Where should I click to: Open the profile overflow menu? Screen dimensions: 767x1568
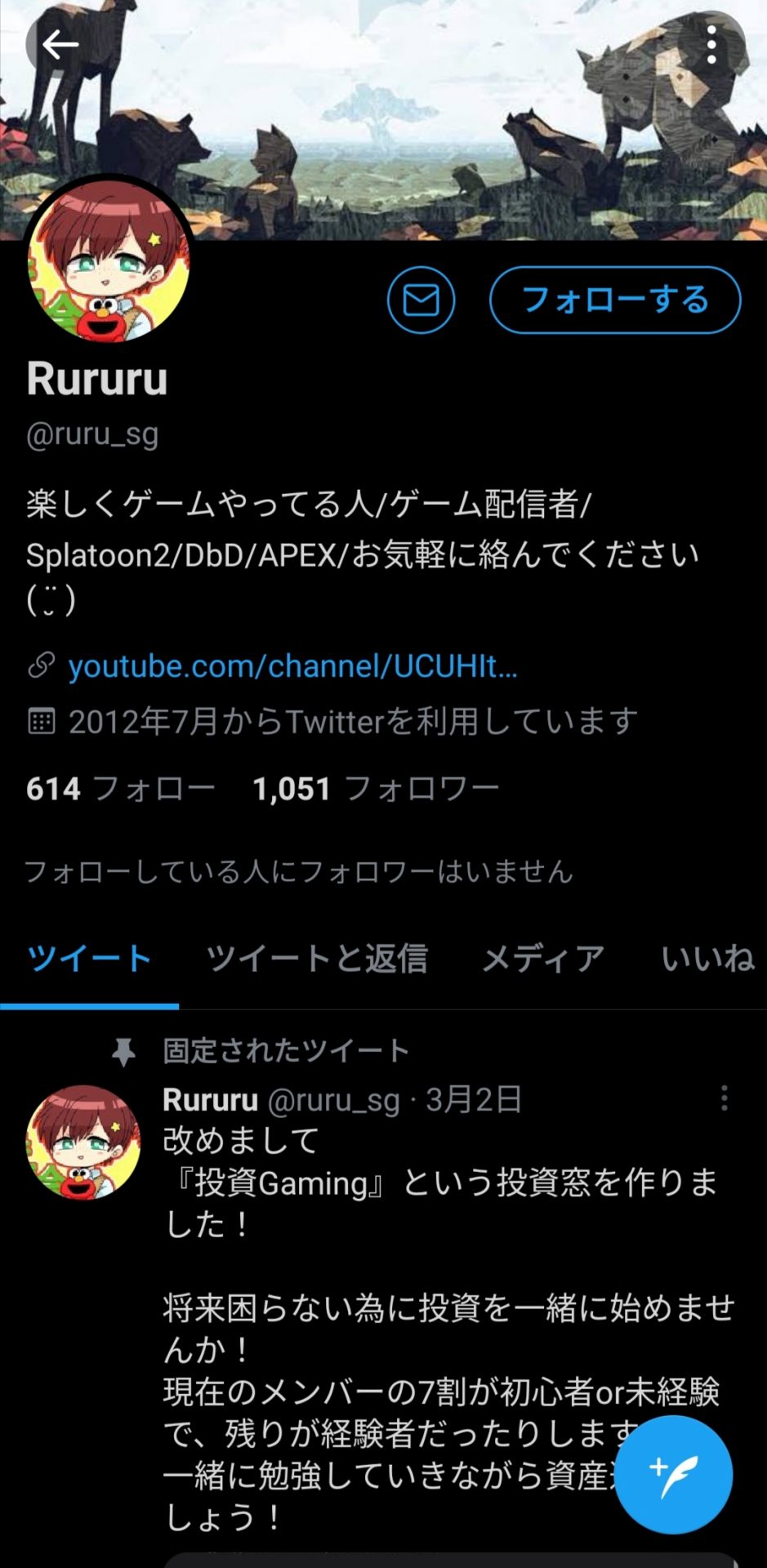[x=711, y=44]
